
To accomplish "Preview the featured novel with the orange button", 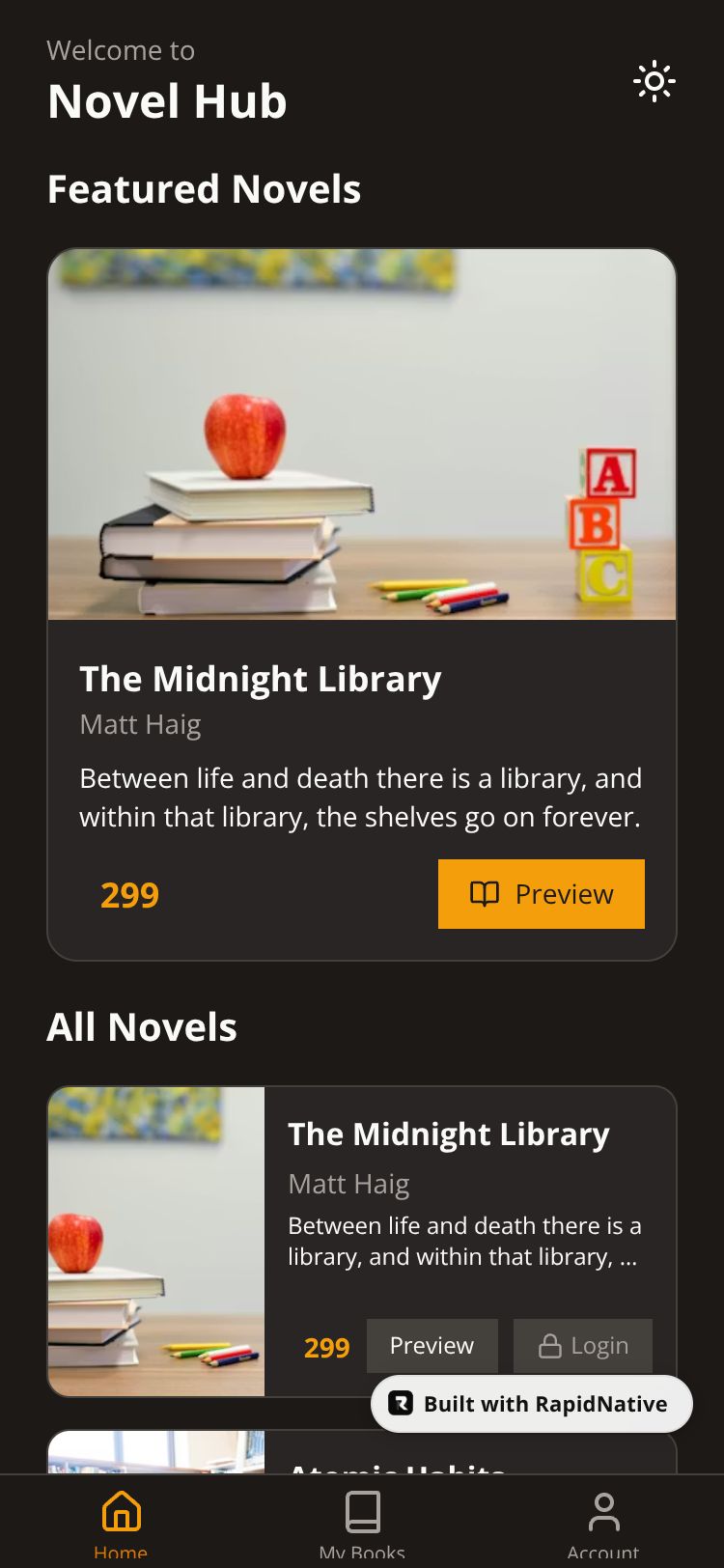I will [542, 894].
